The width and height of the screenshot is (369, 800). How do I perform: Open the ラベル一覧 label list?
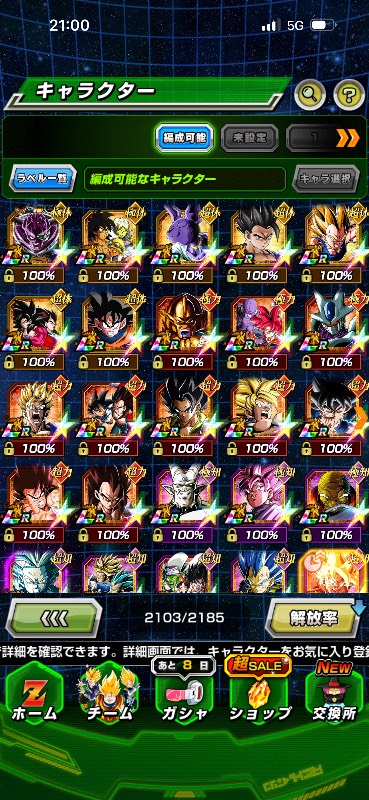[42, 179]
